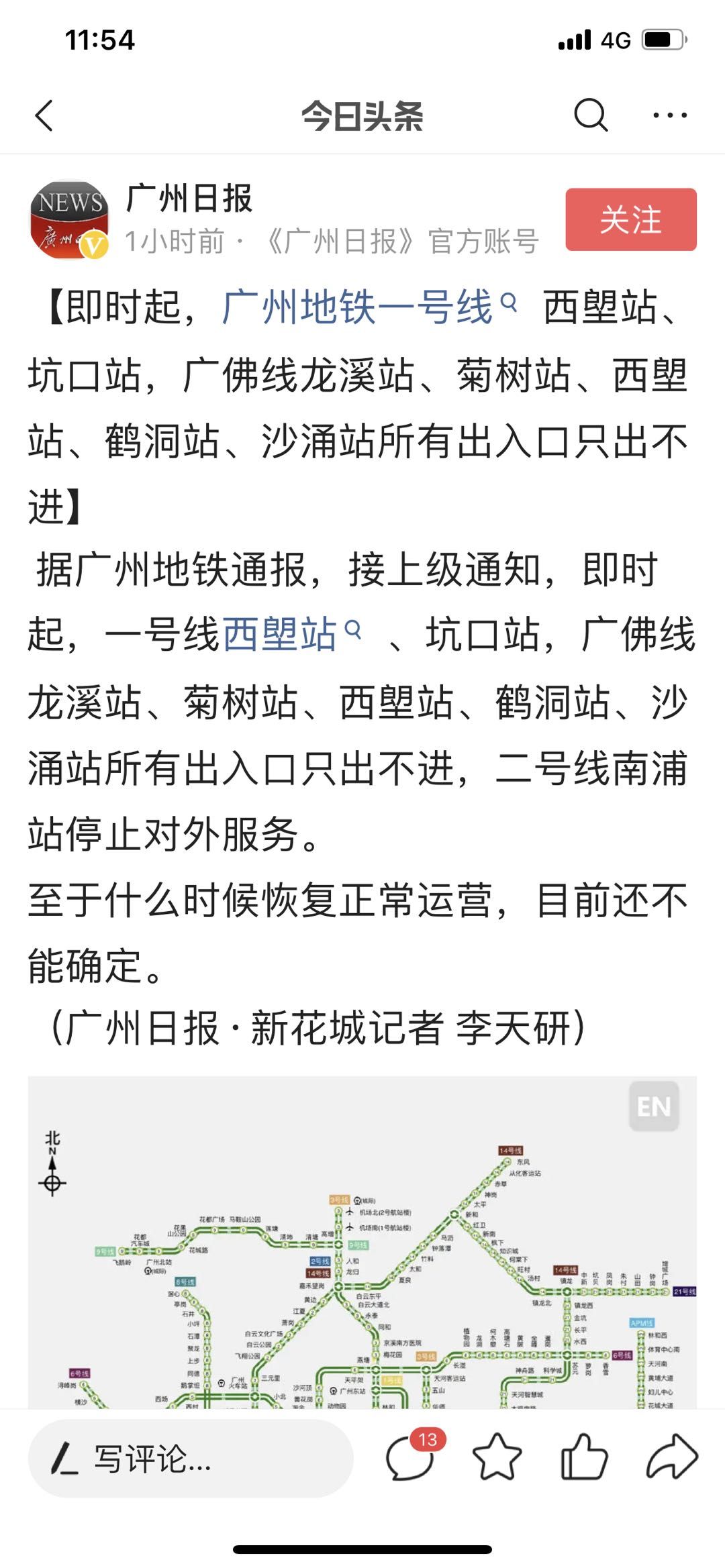Follow 广州日报 with the 关注 button

pos(630,220)
